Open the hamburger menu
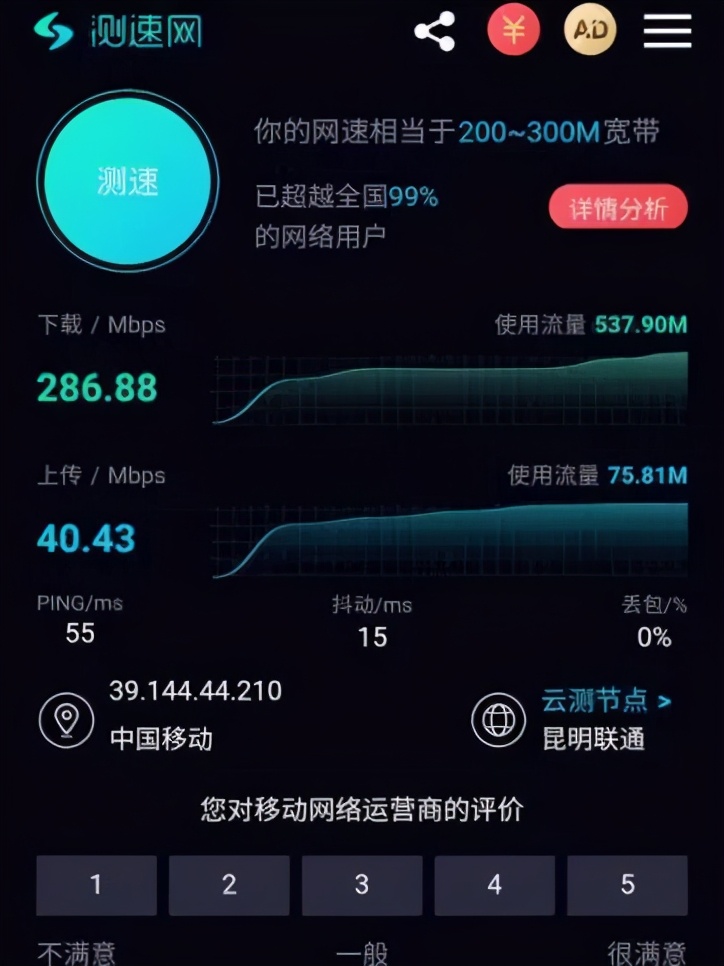This screenshot has width=724, height=966. pyautogui.click(x=667, y=31)
